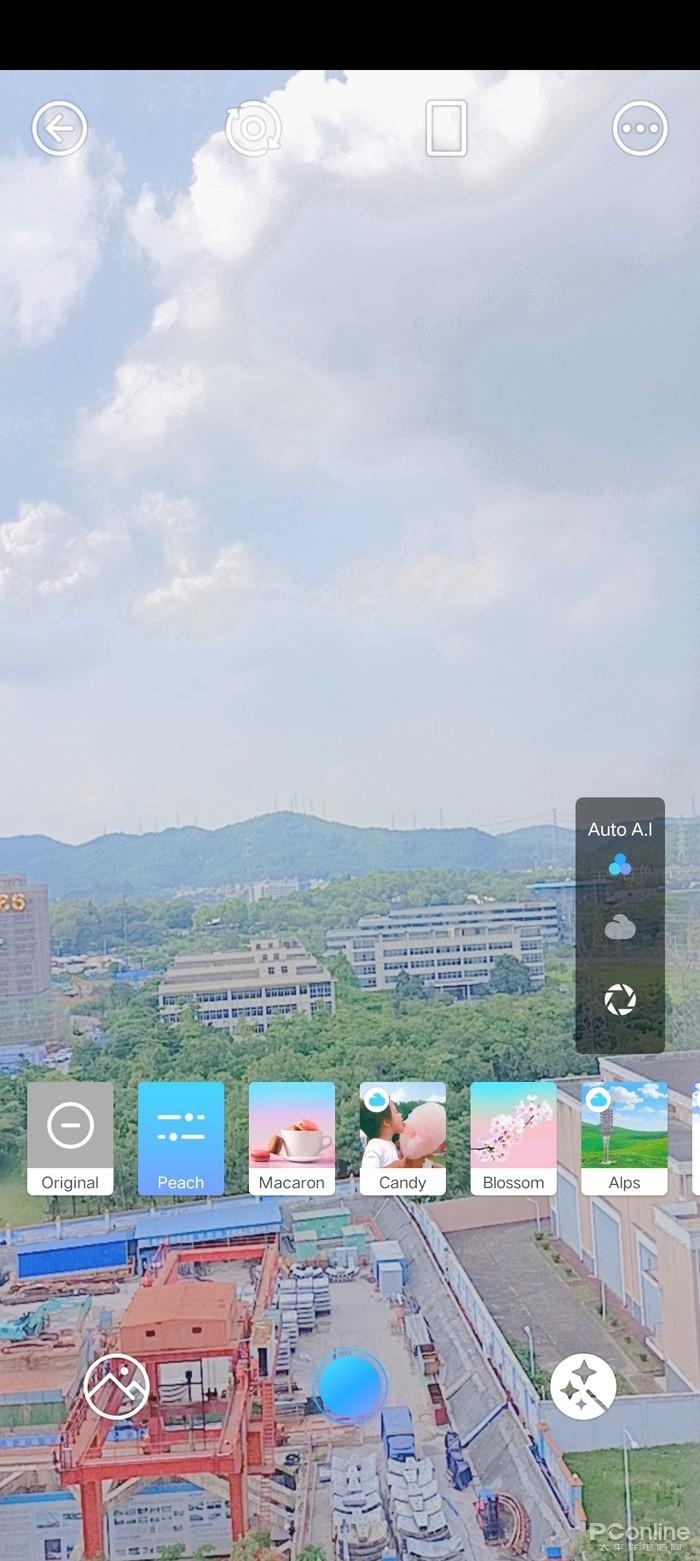Viewport: 700px width, 1561px height.
Task: Tap the cloud sky filter icon
Action: coord(620,928)
